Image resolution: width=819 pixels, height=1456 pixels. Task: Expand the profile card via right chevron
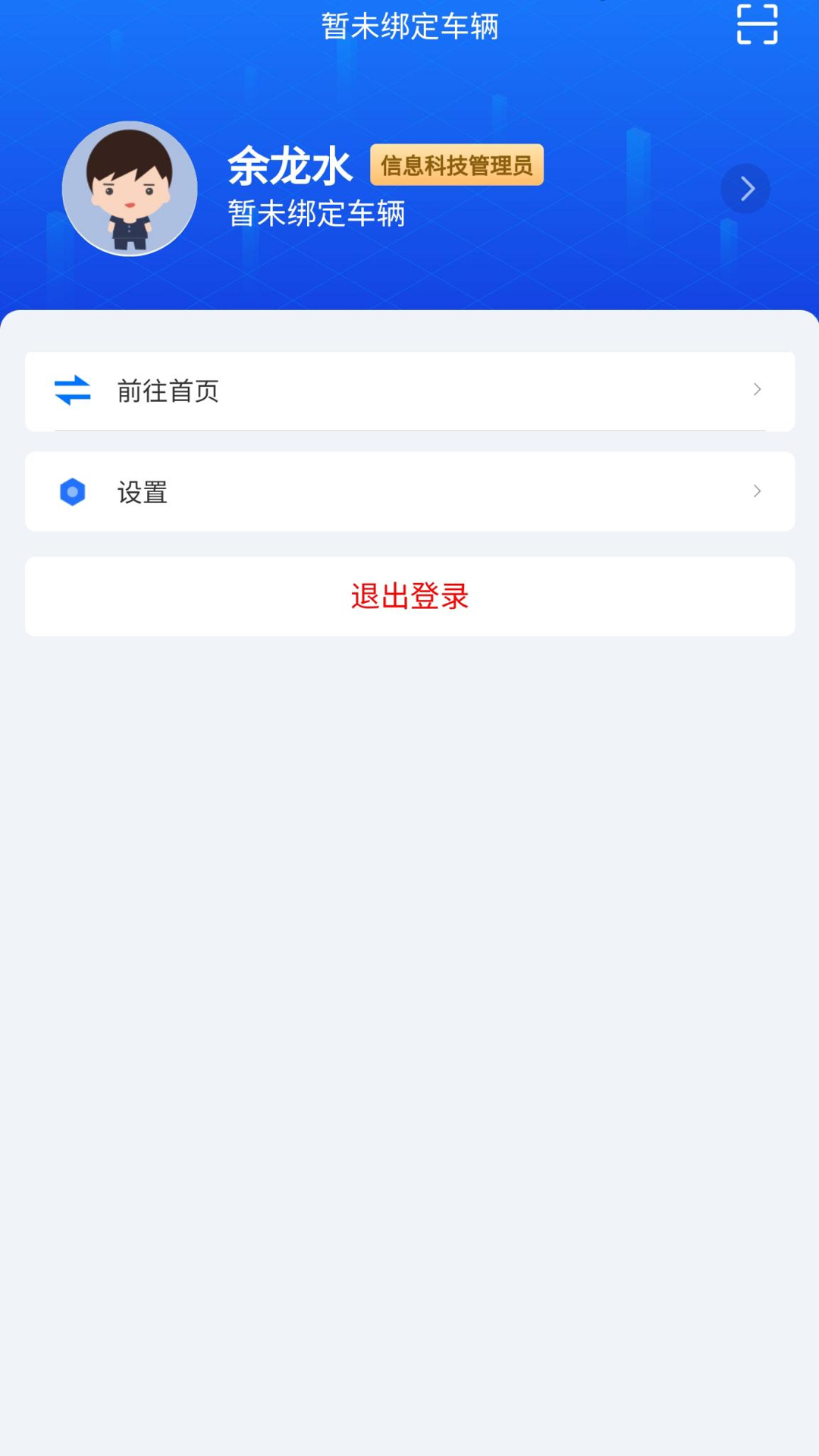point(745,188)
